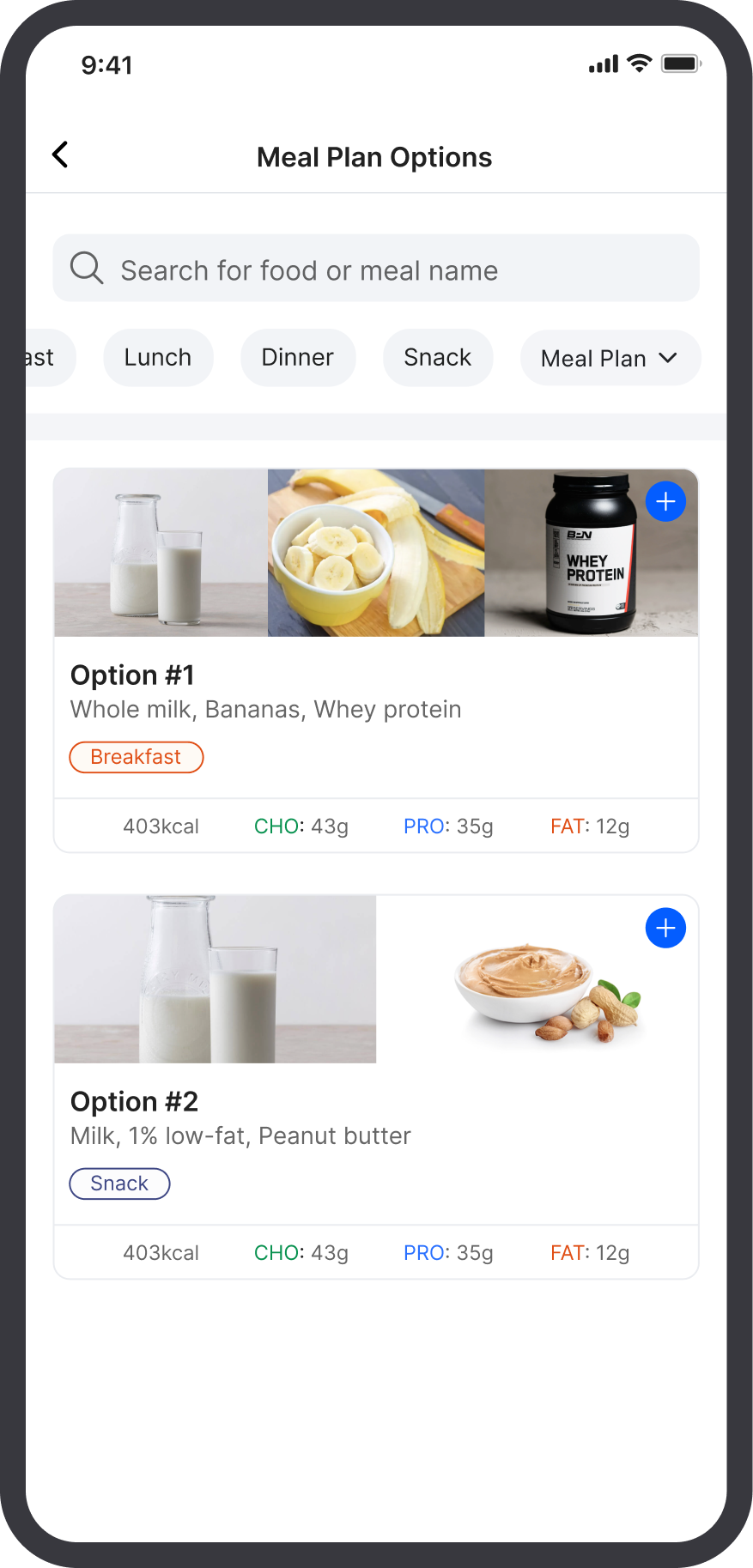Viewport: 753px width, 1568px height.
Task: Click the CHO: 43g macro value
Action: 301,826
